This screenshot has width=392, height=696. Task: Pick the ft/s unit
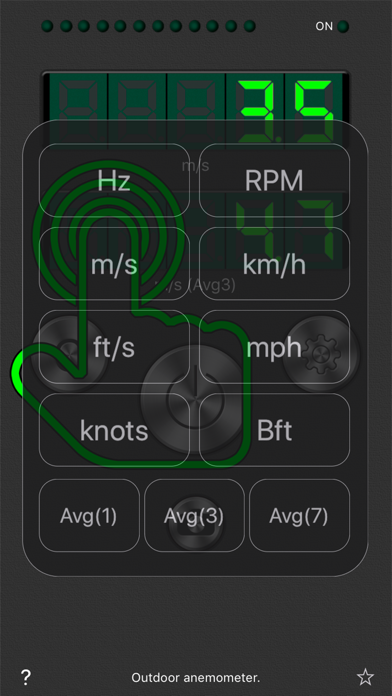pos(115,347)
